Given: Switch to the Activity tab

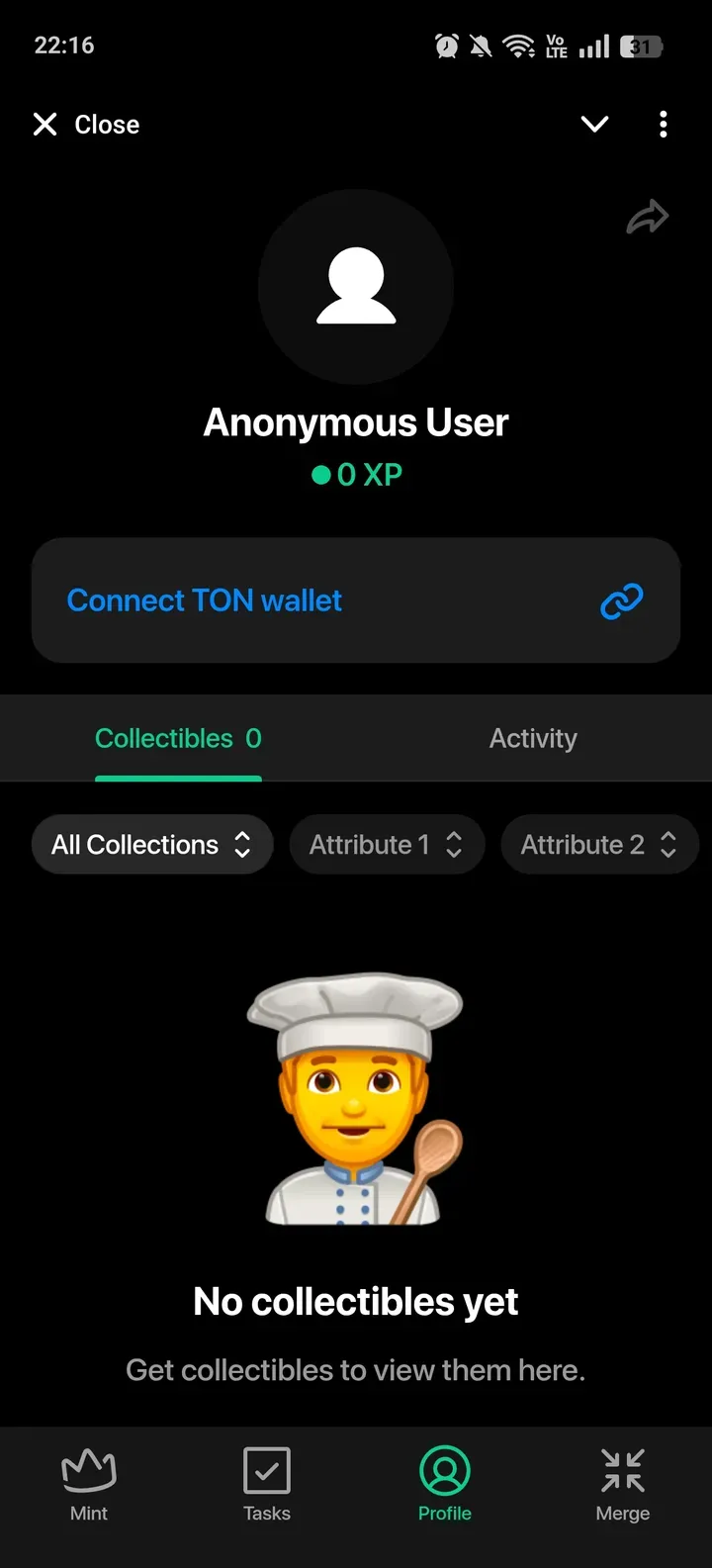Looking at the screenshot, I should coord(533,738).
